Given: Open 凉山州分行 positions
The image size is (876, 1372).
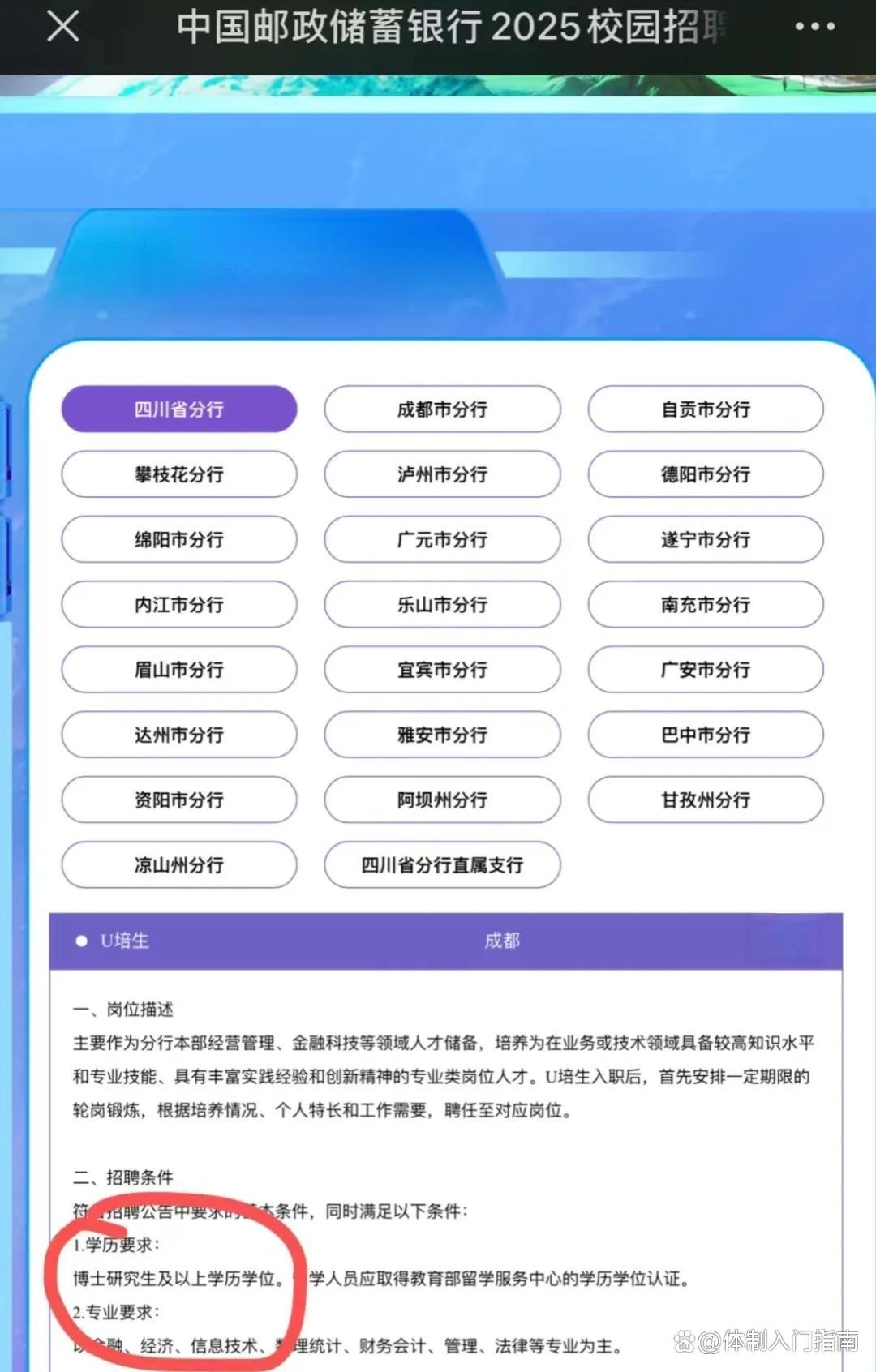Looking at the screenshot, I should (x=179, y=864).
